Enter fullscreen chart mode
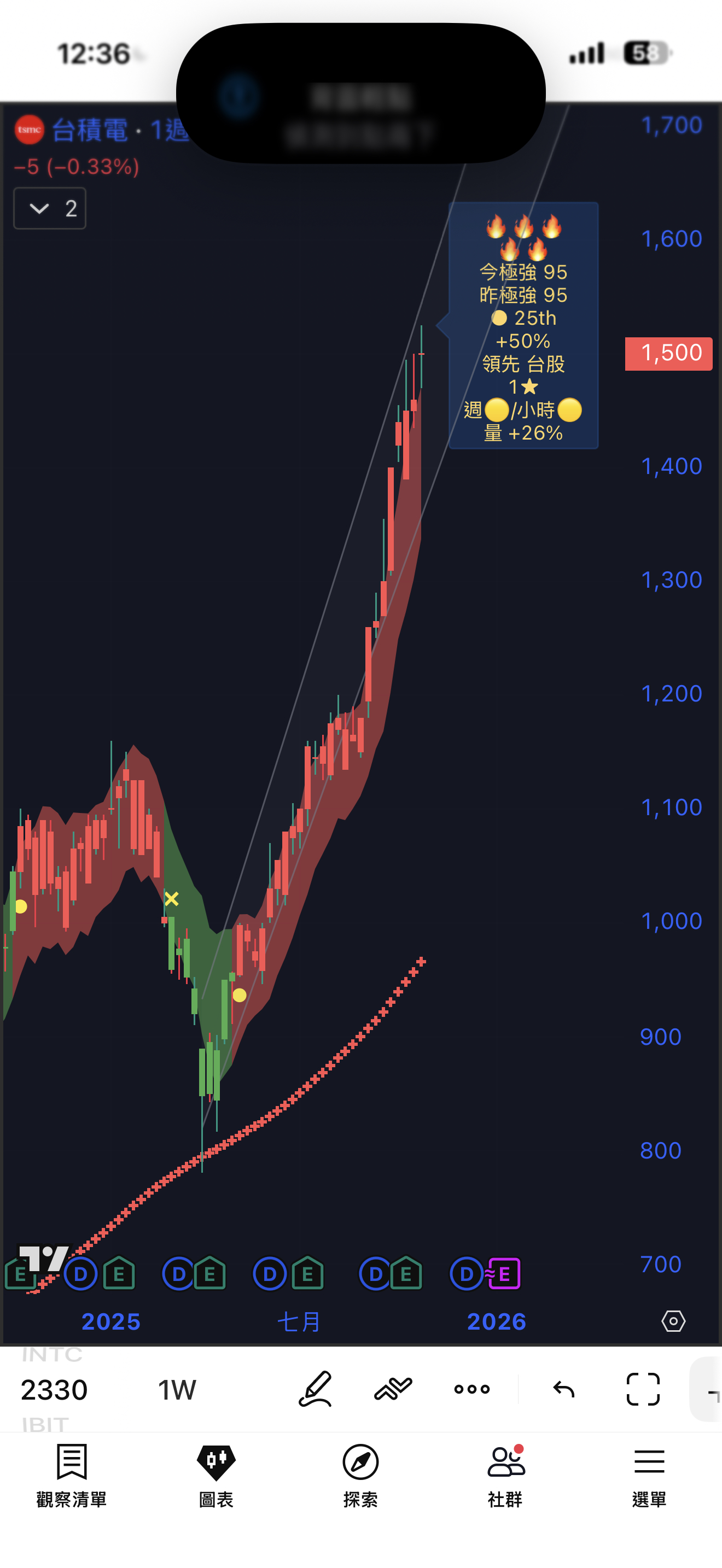722x1568 pixels. coord(643,1389)
